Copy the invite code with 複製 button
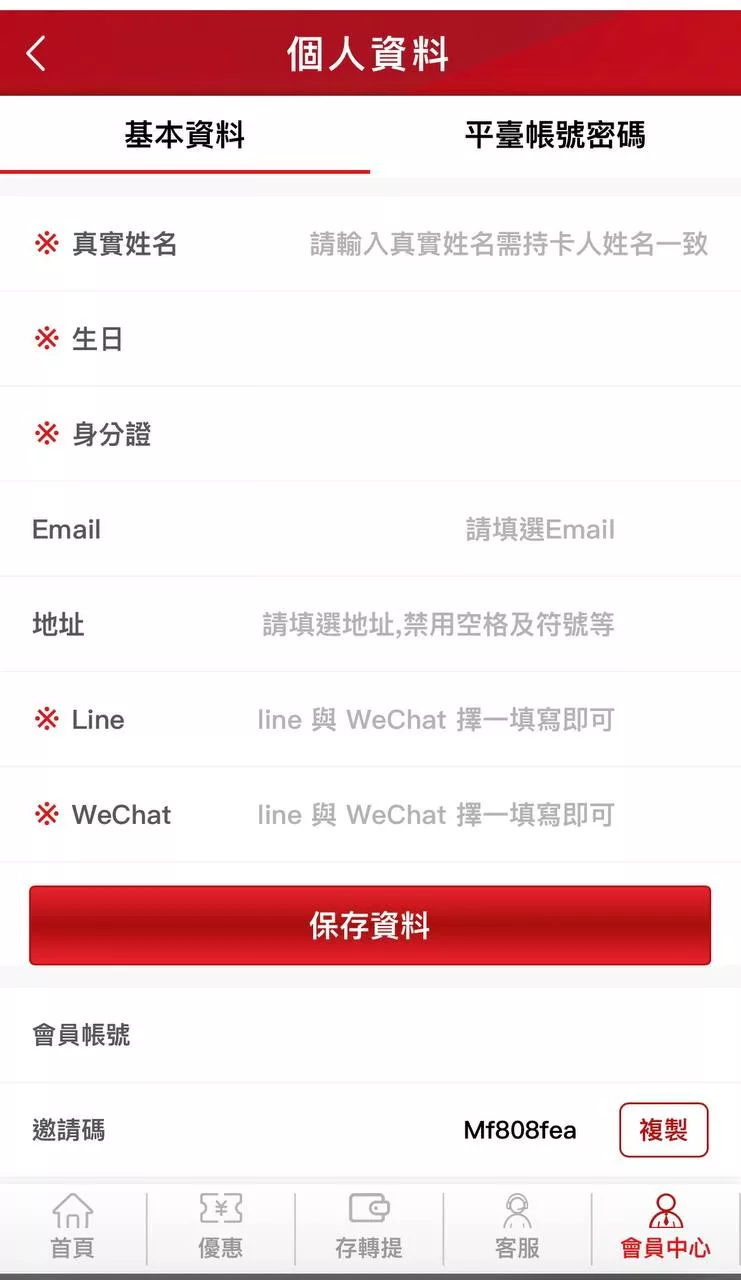The width and height of the screenshot is (741, 1280). pos(664,1129)
